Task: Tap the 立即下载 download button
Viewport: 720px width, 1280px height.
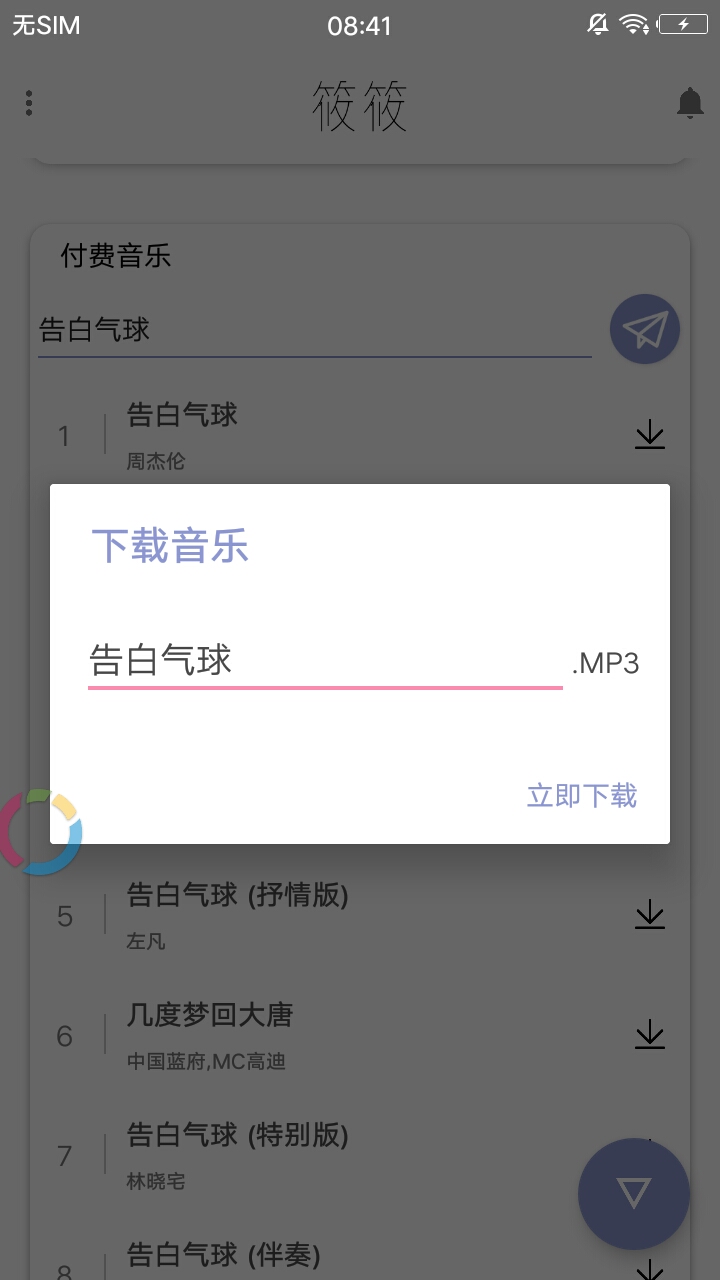Action: click(581, 795)
